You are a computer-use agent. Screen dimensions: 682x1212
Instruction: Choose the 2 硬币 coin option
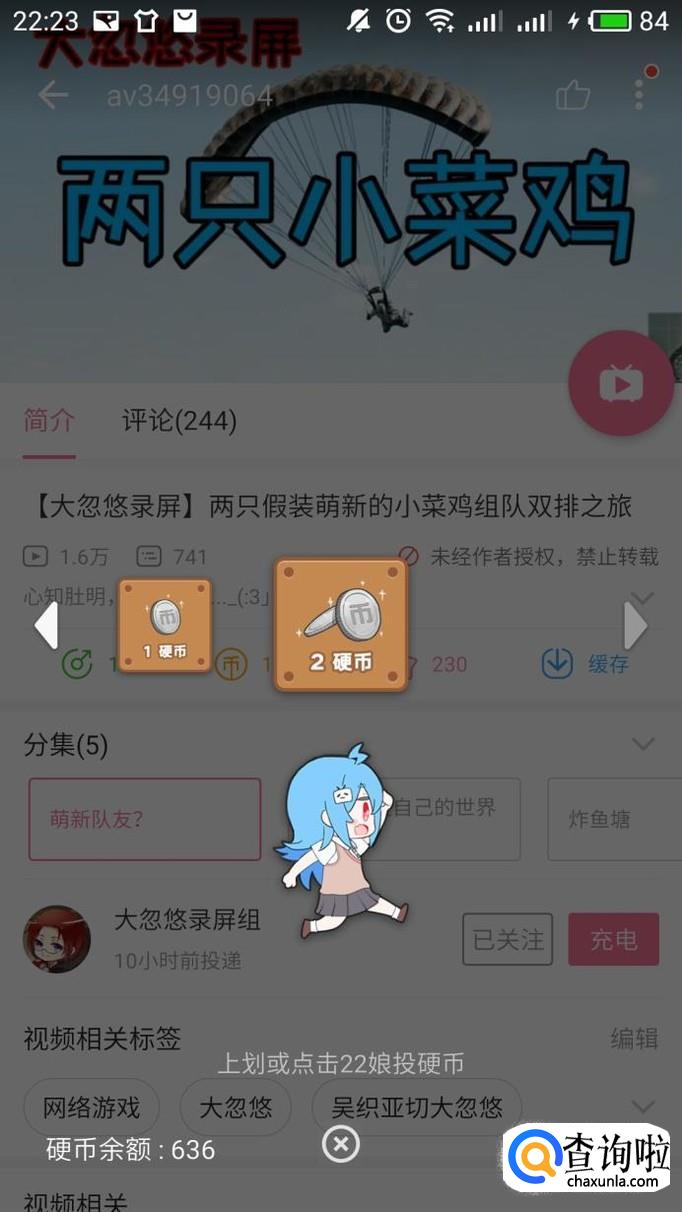point(341,625)
